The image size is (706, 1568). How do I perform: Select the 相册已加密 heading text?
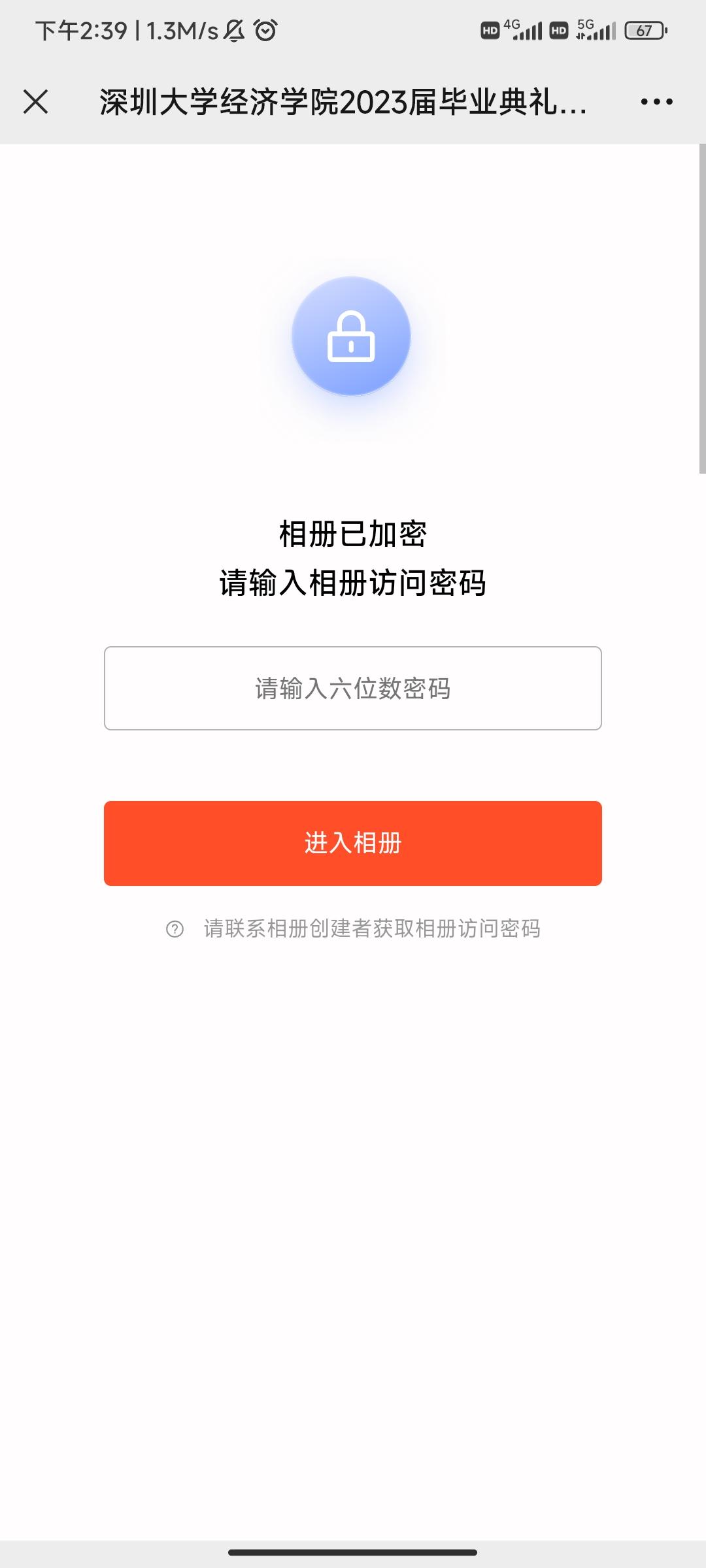click(x=353, y=533)
